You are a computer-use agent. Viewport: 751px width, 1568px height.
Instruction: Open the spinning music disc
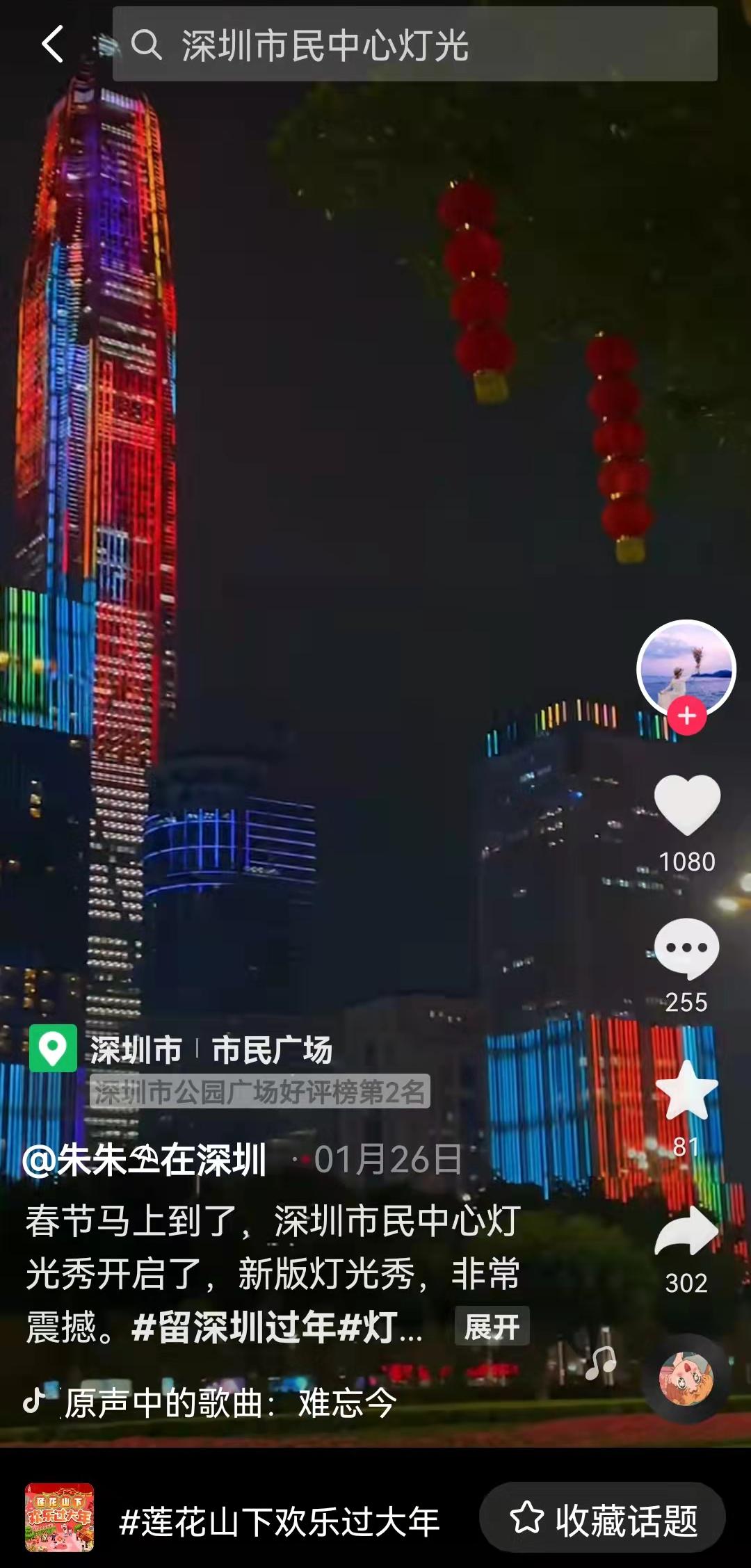pyautogui.click(x=686, y=1378)
